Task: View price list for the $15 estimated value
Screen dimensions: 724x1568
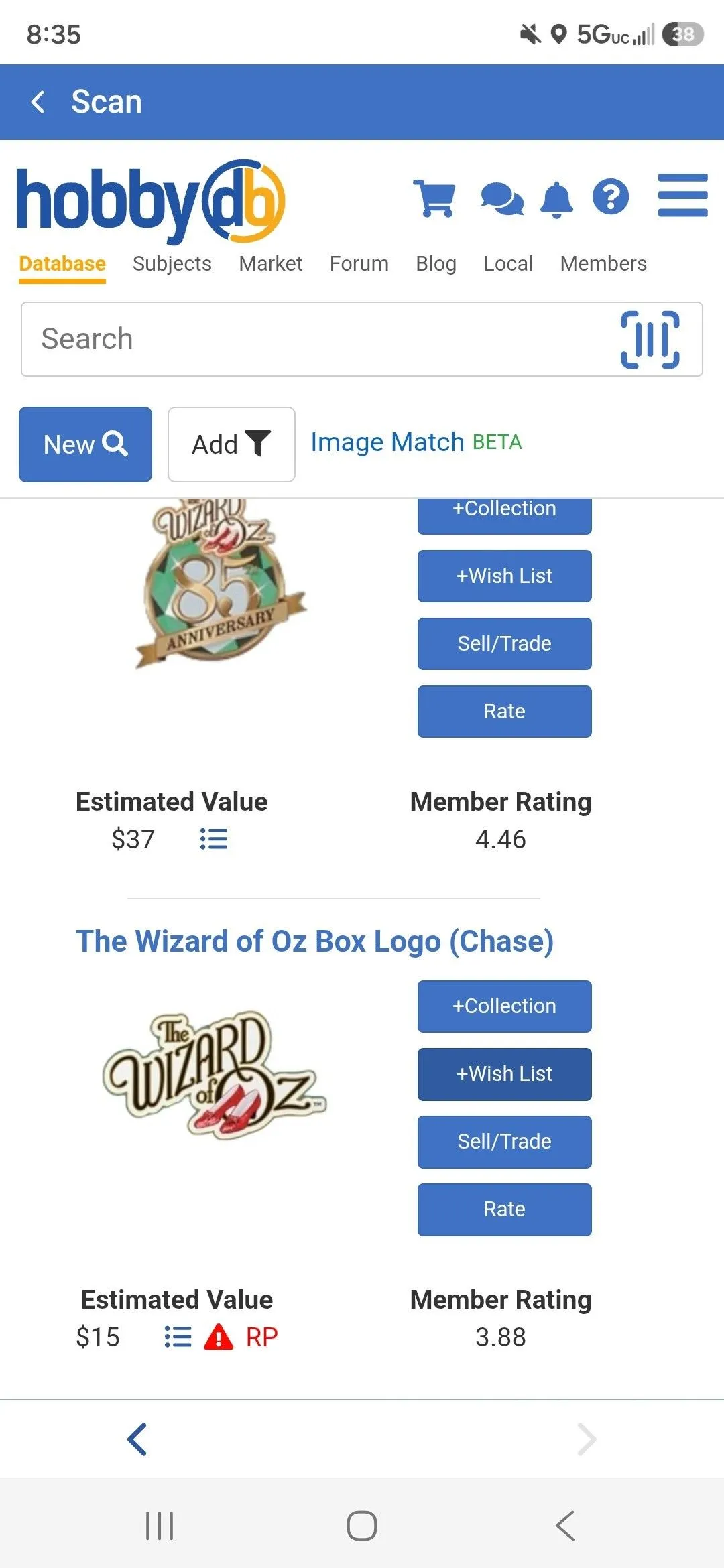Action: point(178,1337)
